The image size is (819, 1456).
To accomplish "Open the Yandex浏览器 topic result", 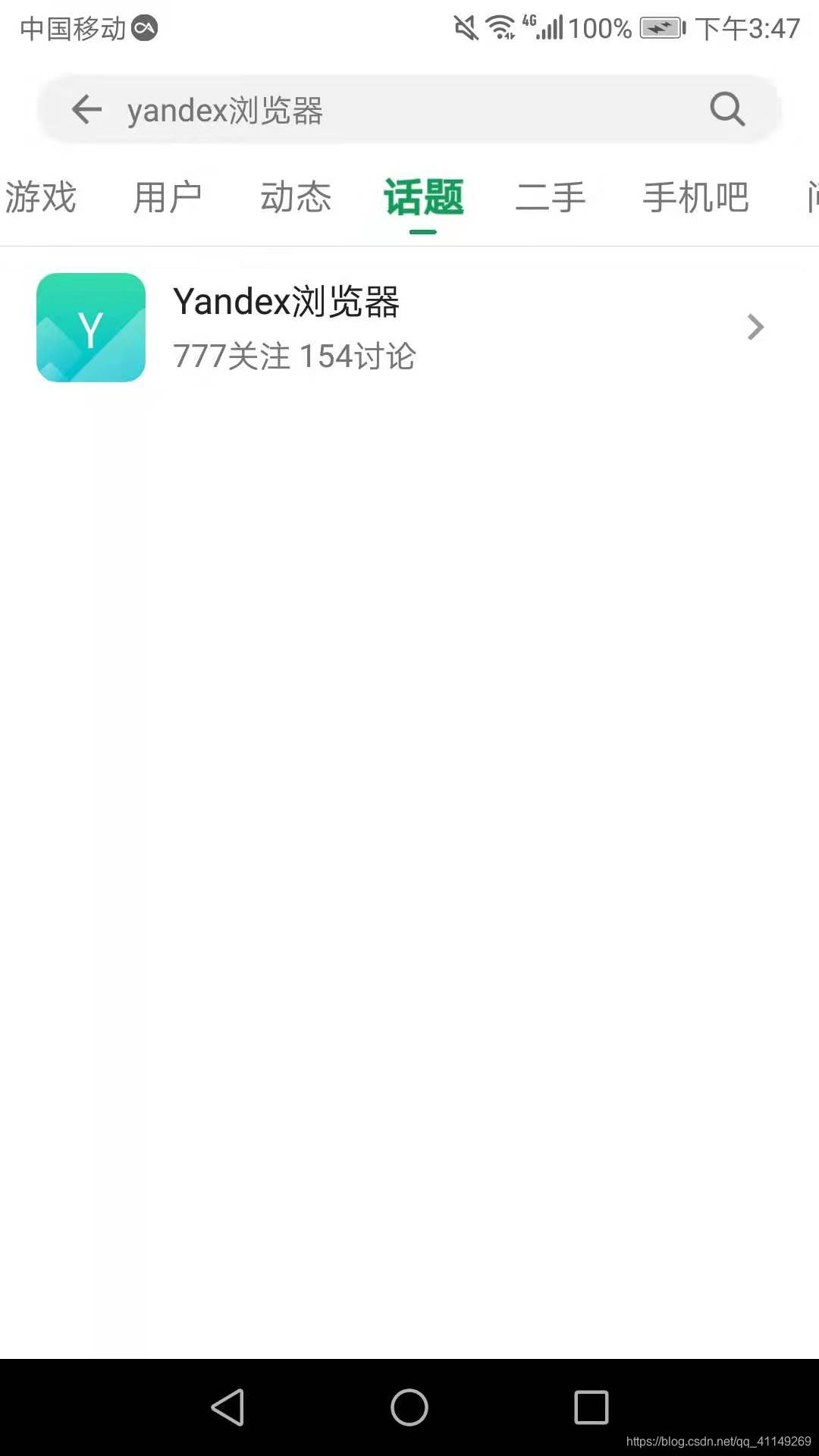I will pos(409,328).
